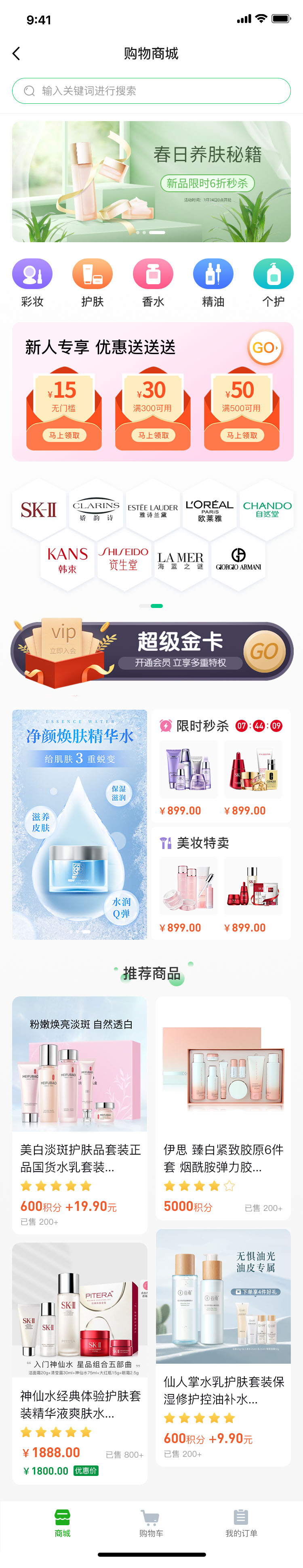Open the 资生堂 brand page
The height and width of the screenshot is (1568, 303).
point(124,558)
